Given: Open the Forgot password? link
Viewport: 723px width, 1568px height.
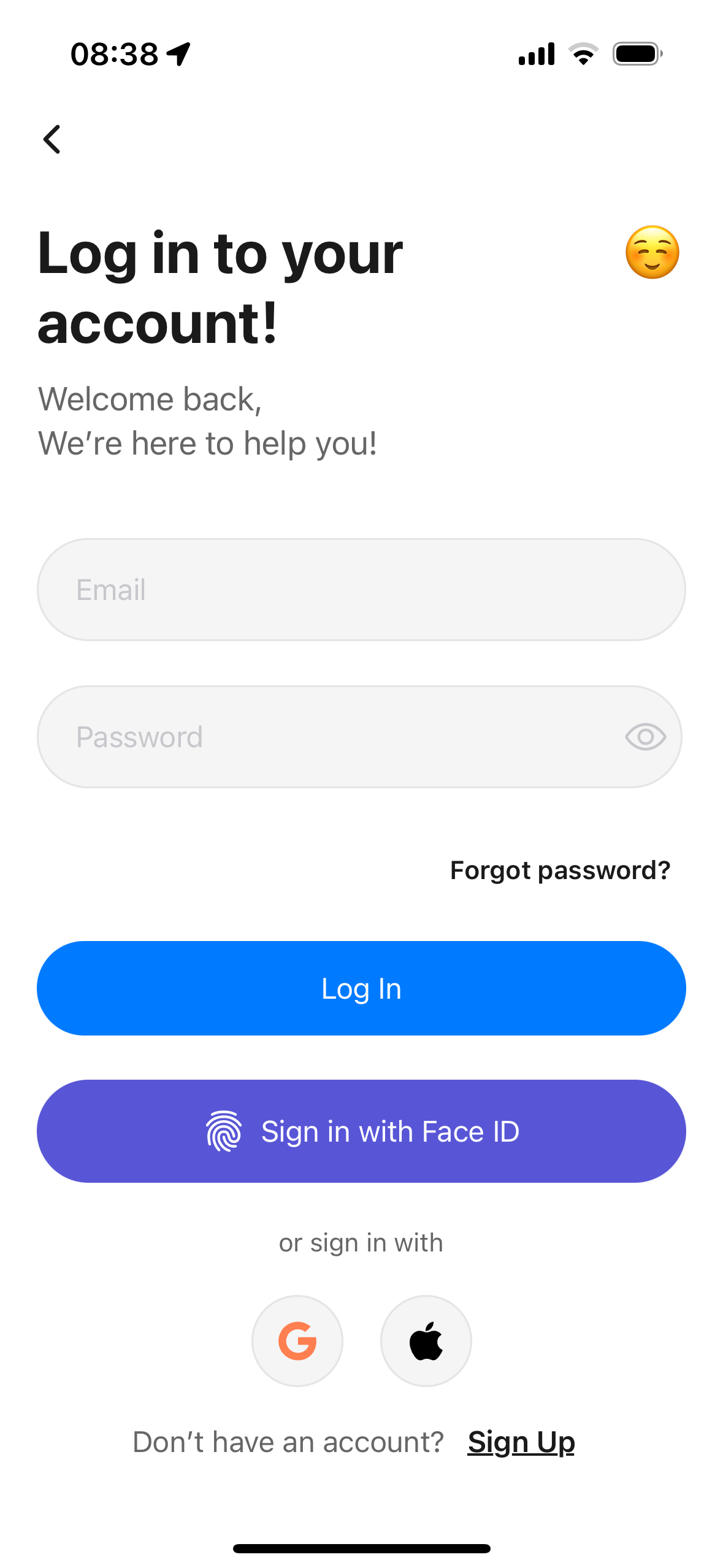Looking at the screenshot, I should [x=560, y=870].
